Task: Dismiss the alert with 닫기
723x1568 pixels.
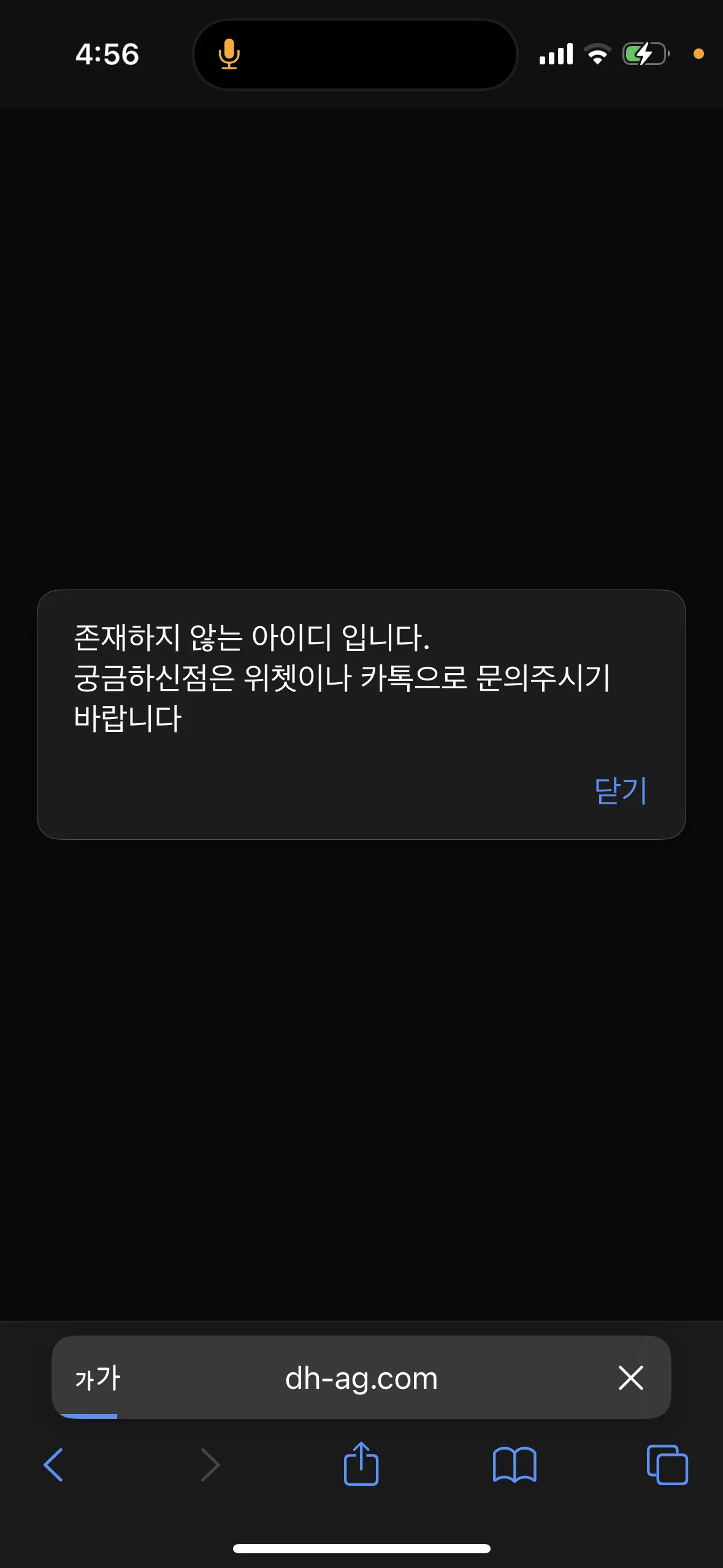Action: [x=620, y=790]
